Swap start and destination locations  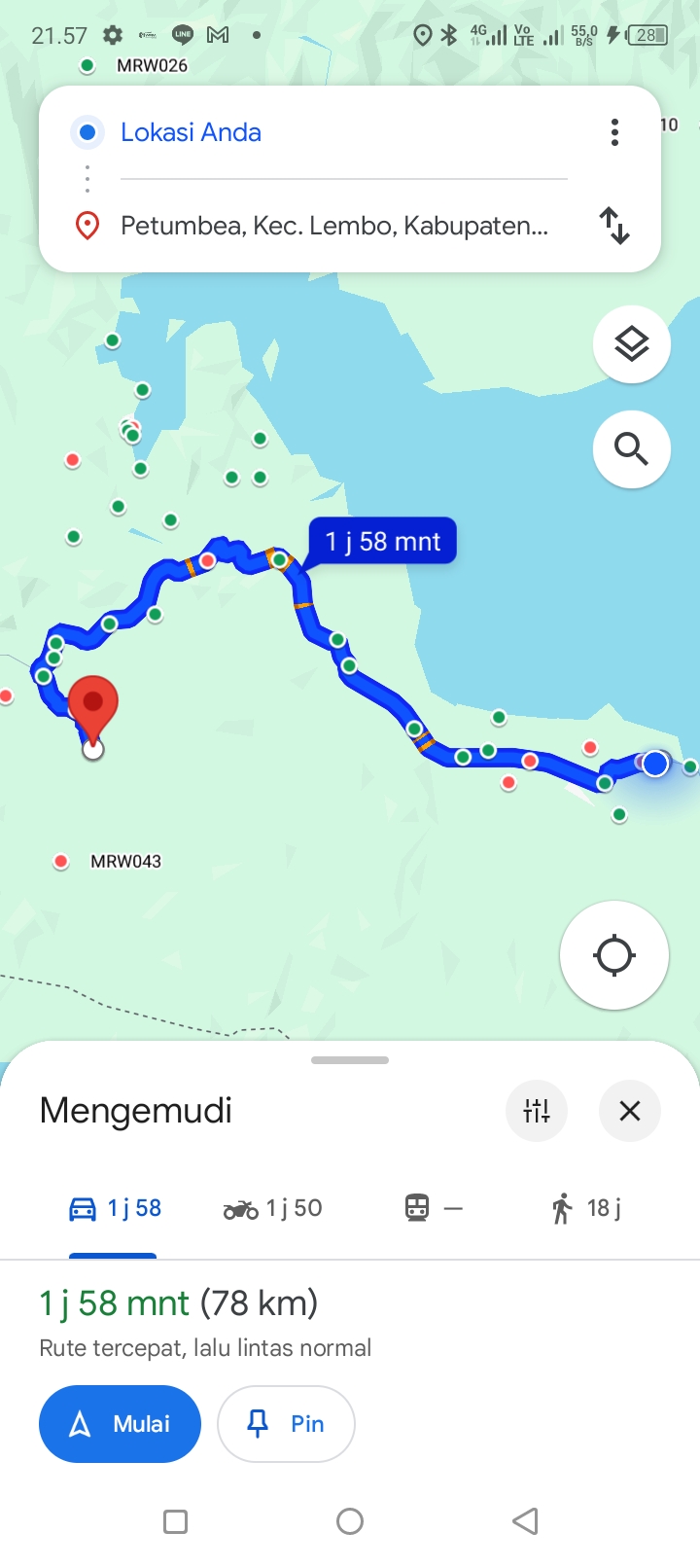pyautogui.click(x=614, y=226)
